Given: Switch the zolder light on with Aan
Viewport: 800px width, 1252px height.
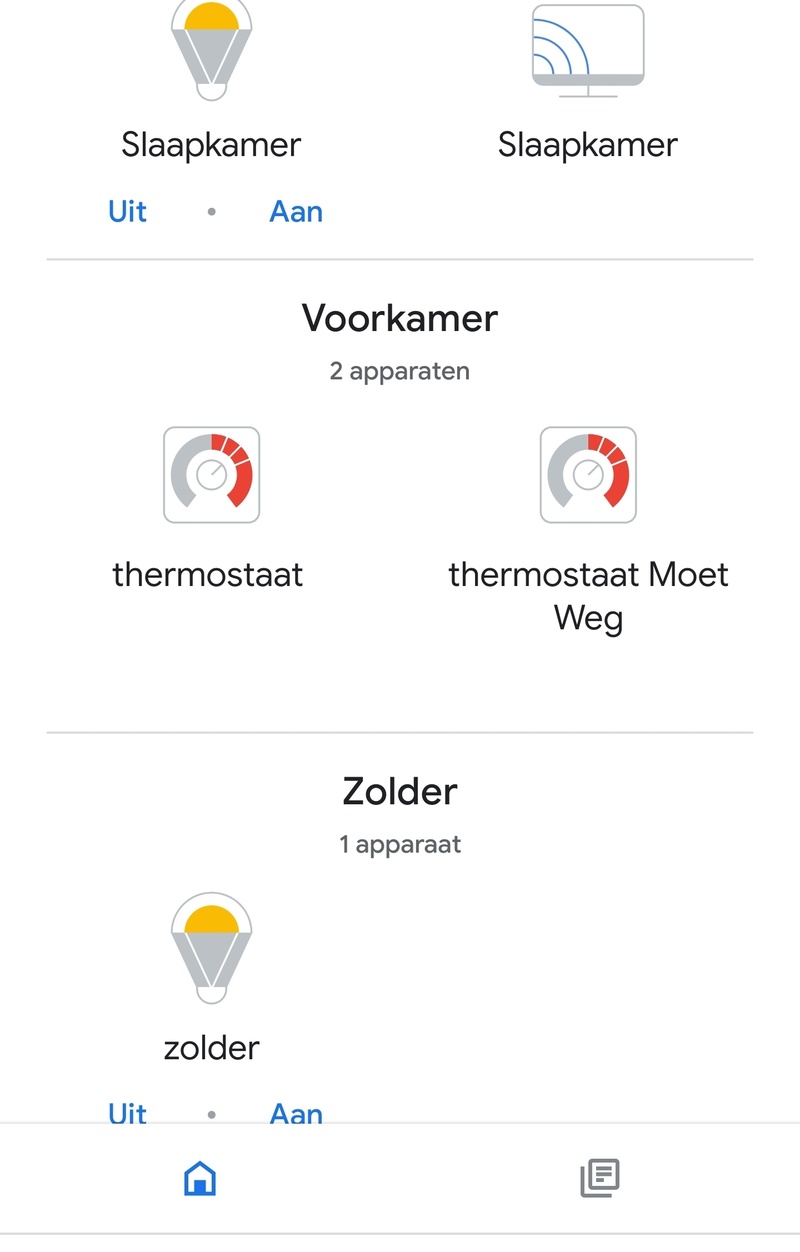Looking at the screenshot, I should tap(296, 1112).
